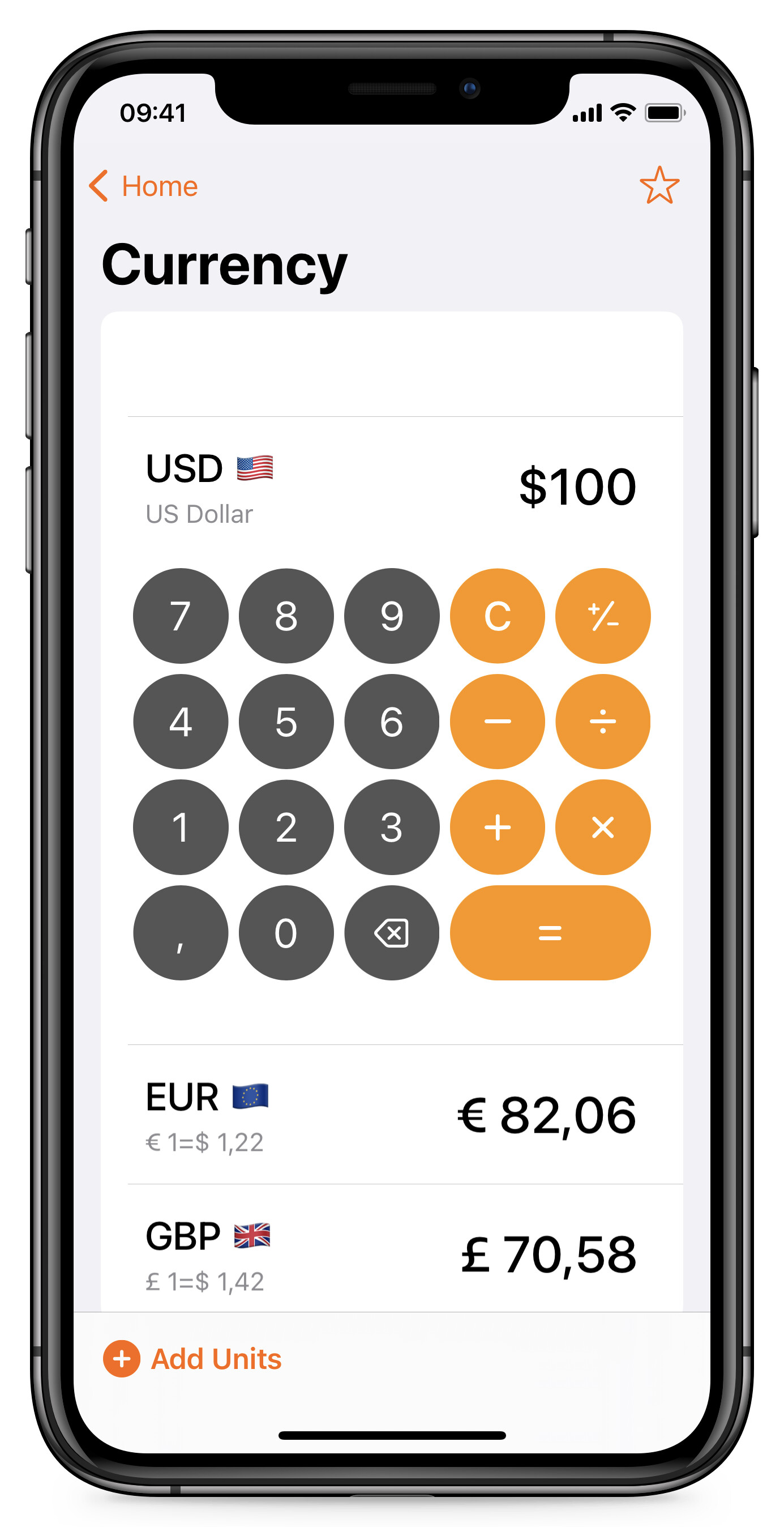Tap digit 9 on the keypad

pos(392,616)
